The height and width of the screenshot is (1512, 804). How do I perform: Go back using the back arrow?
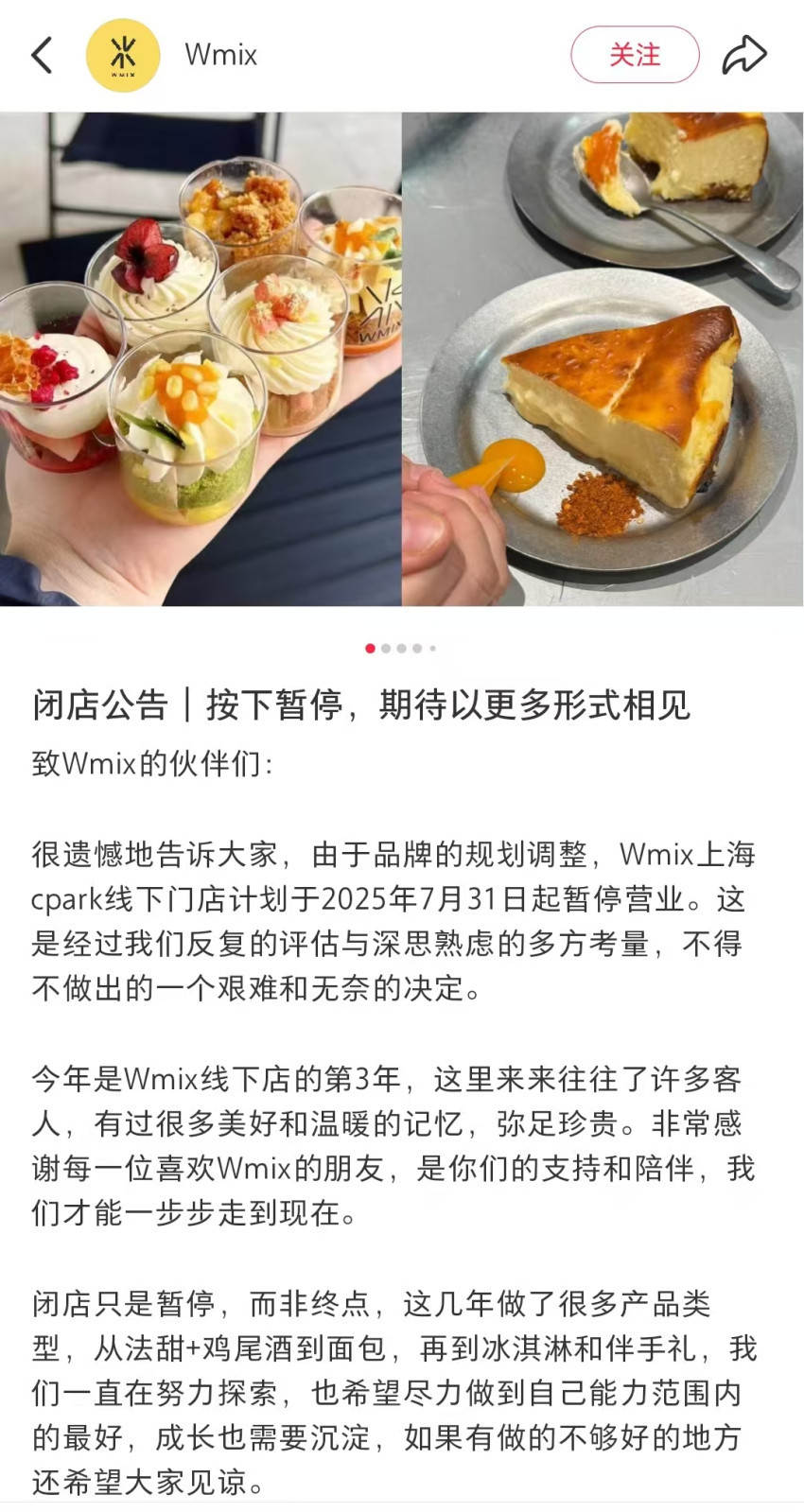click(42, 55)
